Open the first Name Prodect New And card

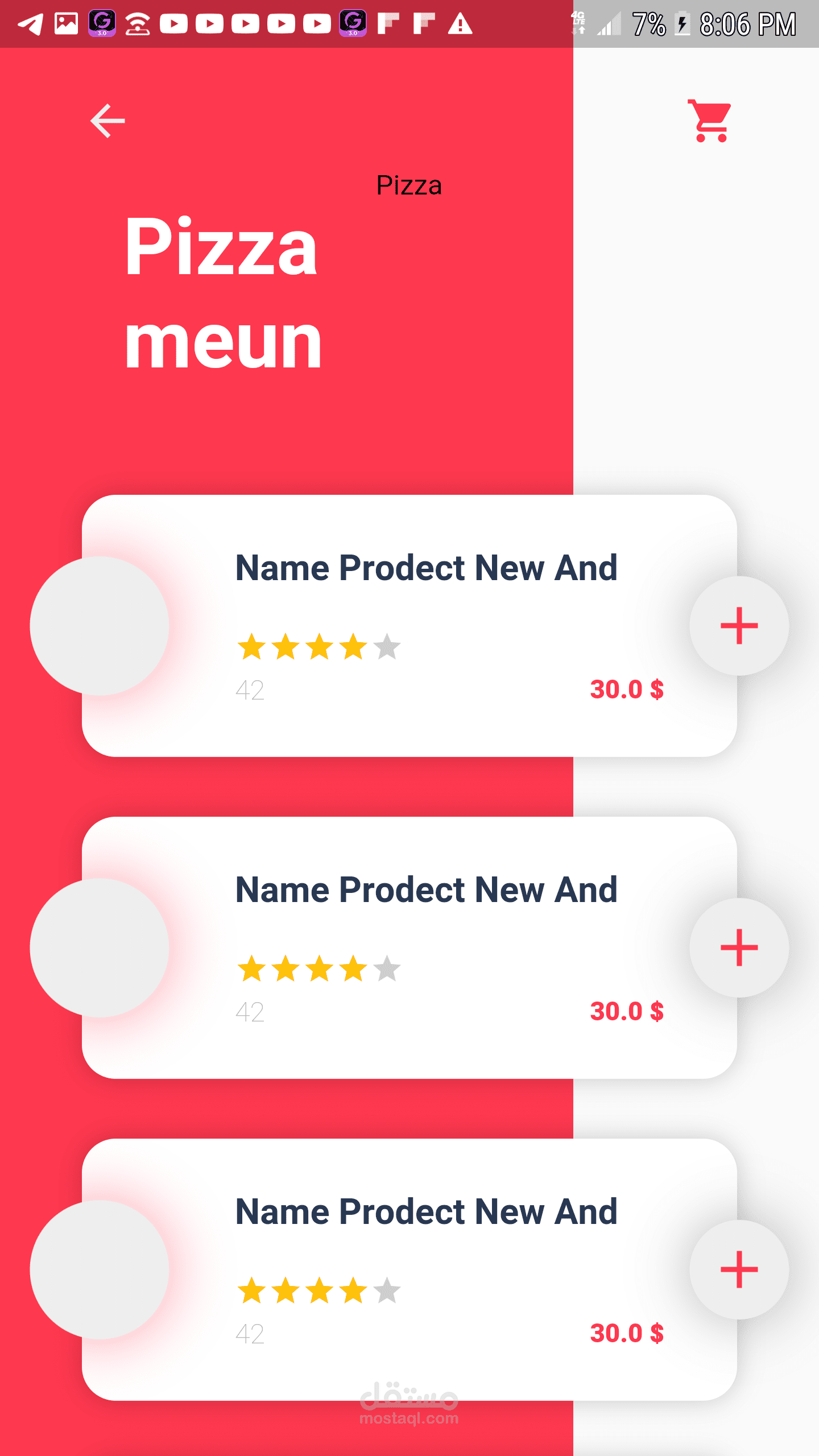click(x=409, y=626)
